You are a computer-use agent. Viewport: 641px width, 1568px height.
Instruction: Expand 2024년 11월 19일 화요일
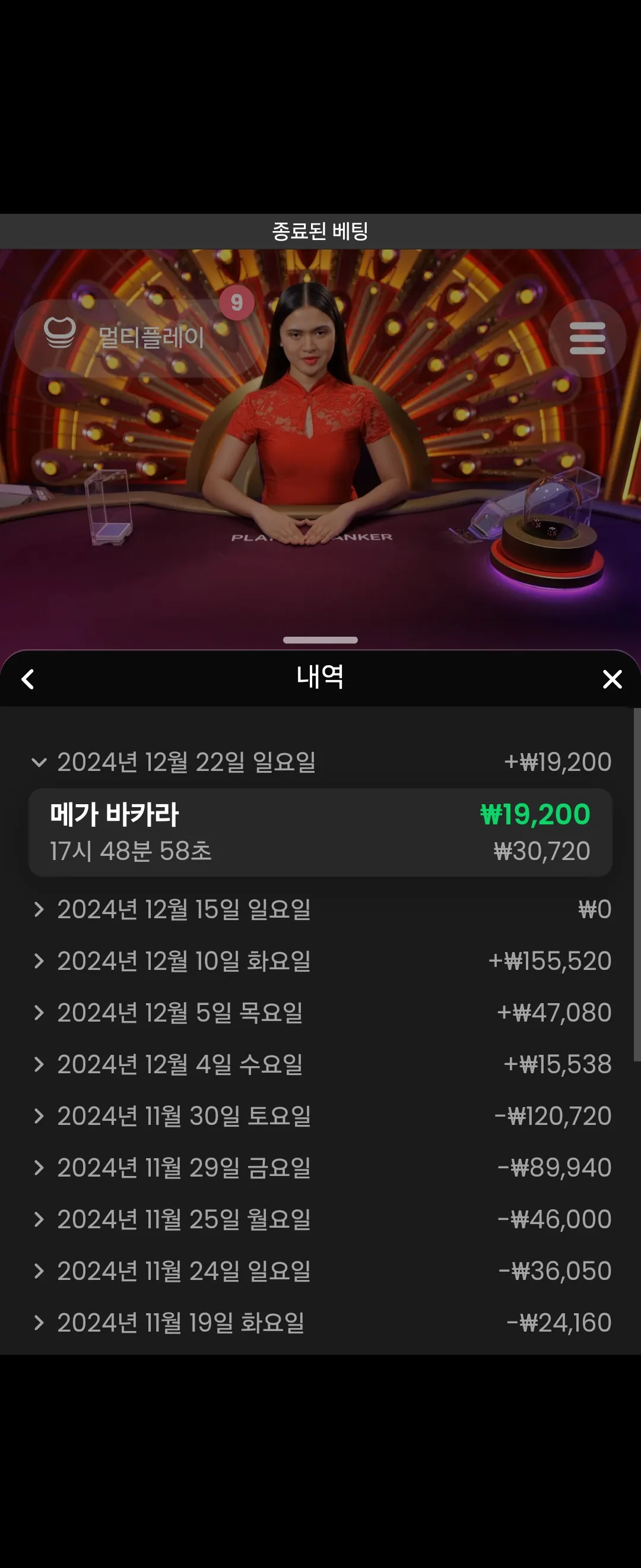[320, 1323]
